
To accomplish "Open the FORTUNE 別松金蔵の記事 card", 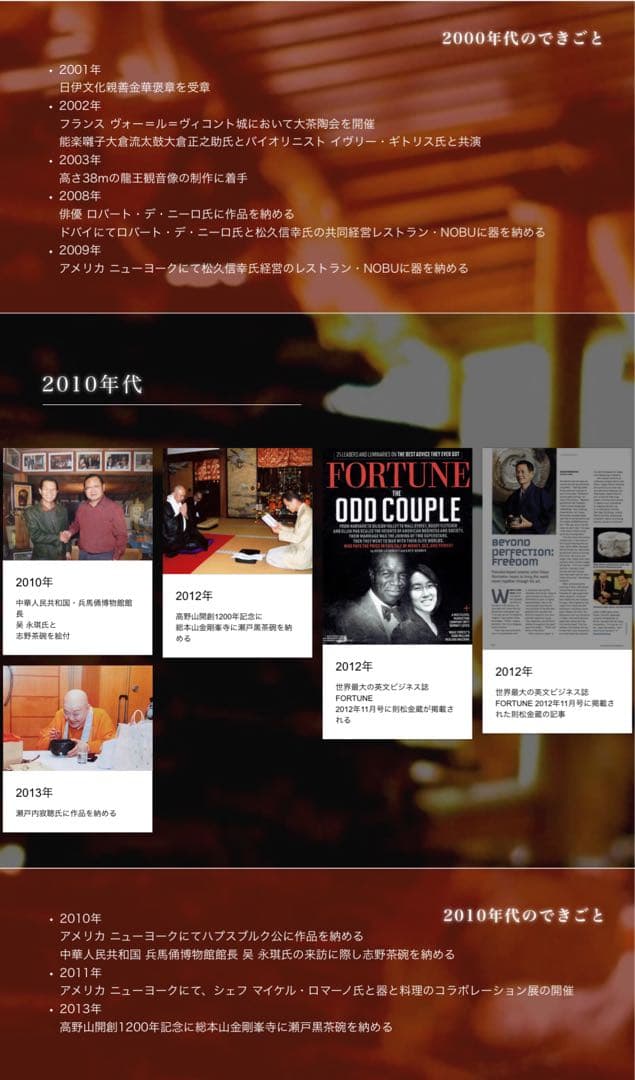I will point(557,590).
